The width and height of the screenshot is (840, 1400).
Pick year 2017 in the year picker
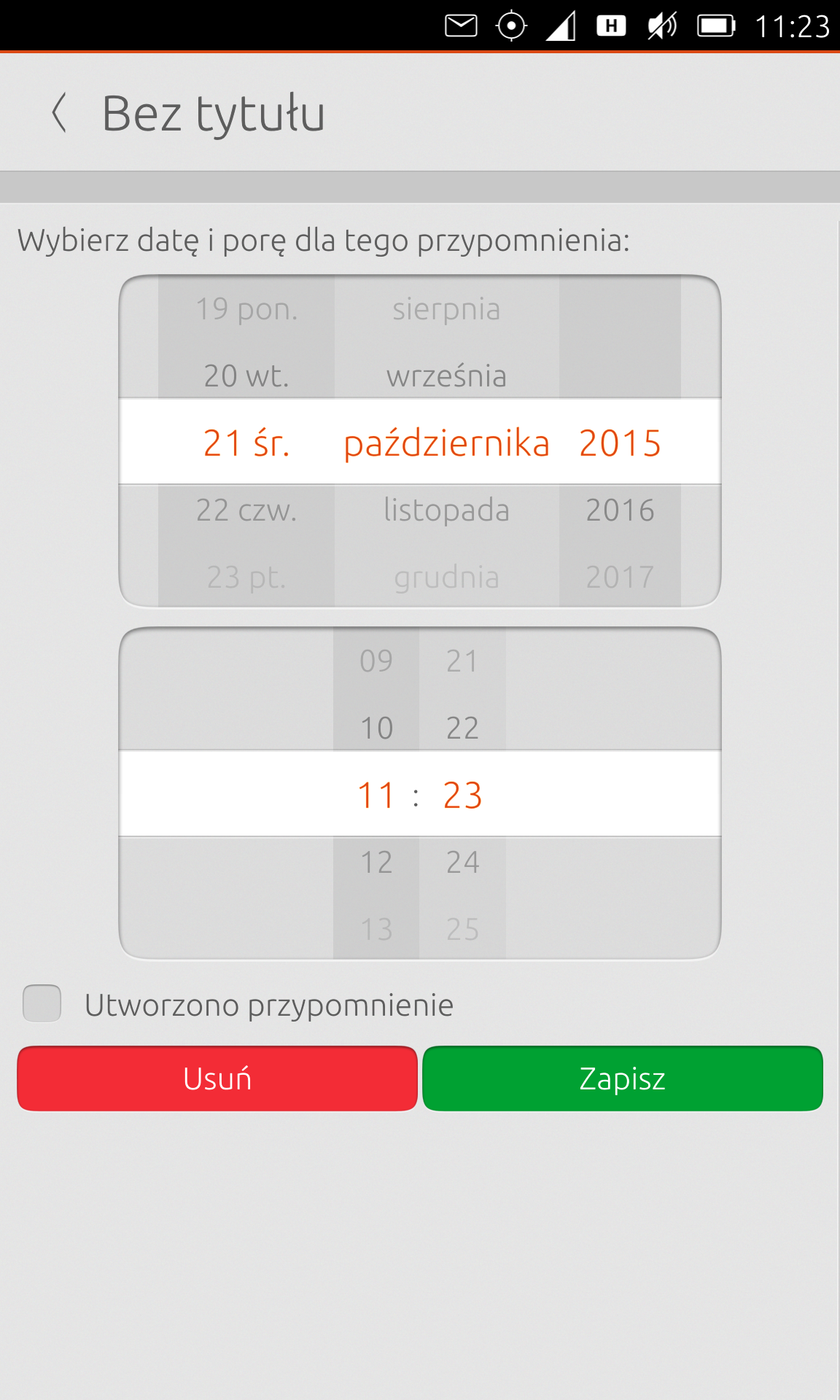coord(620,577)
